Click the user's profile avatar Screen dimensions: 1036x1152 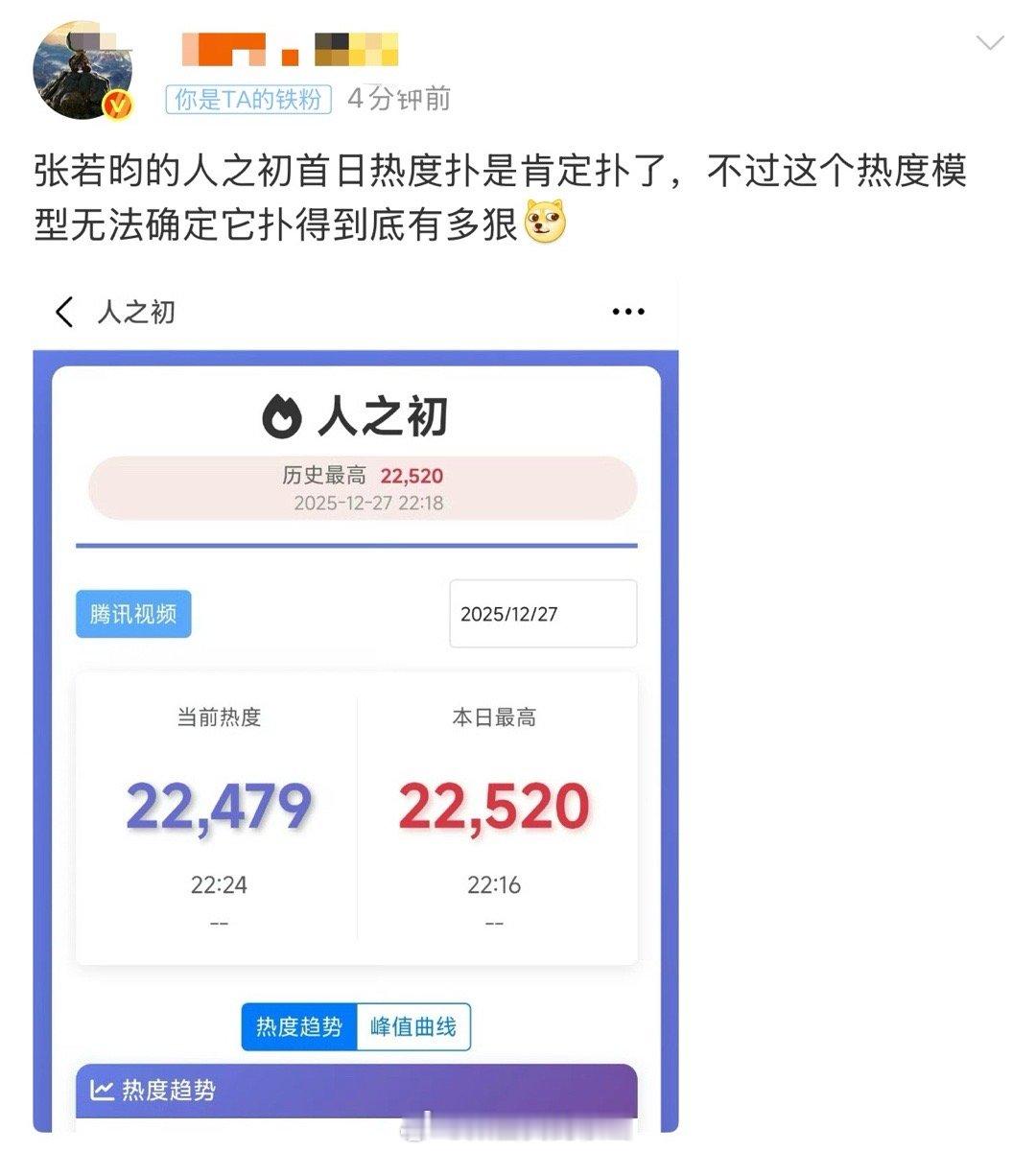click(84, 69)
